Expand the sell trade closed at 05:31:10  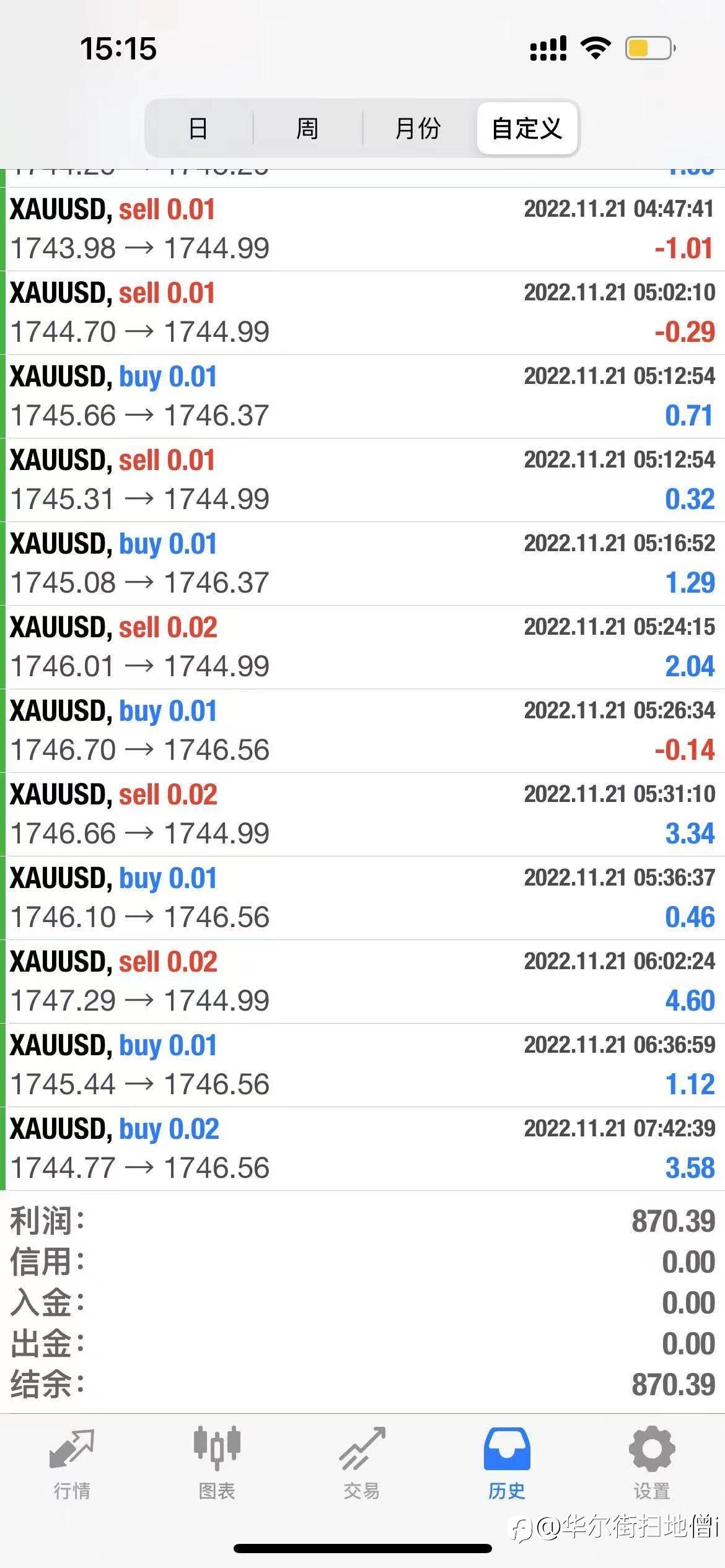(362, 814)
